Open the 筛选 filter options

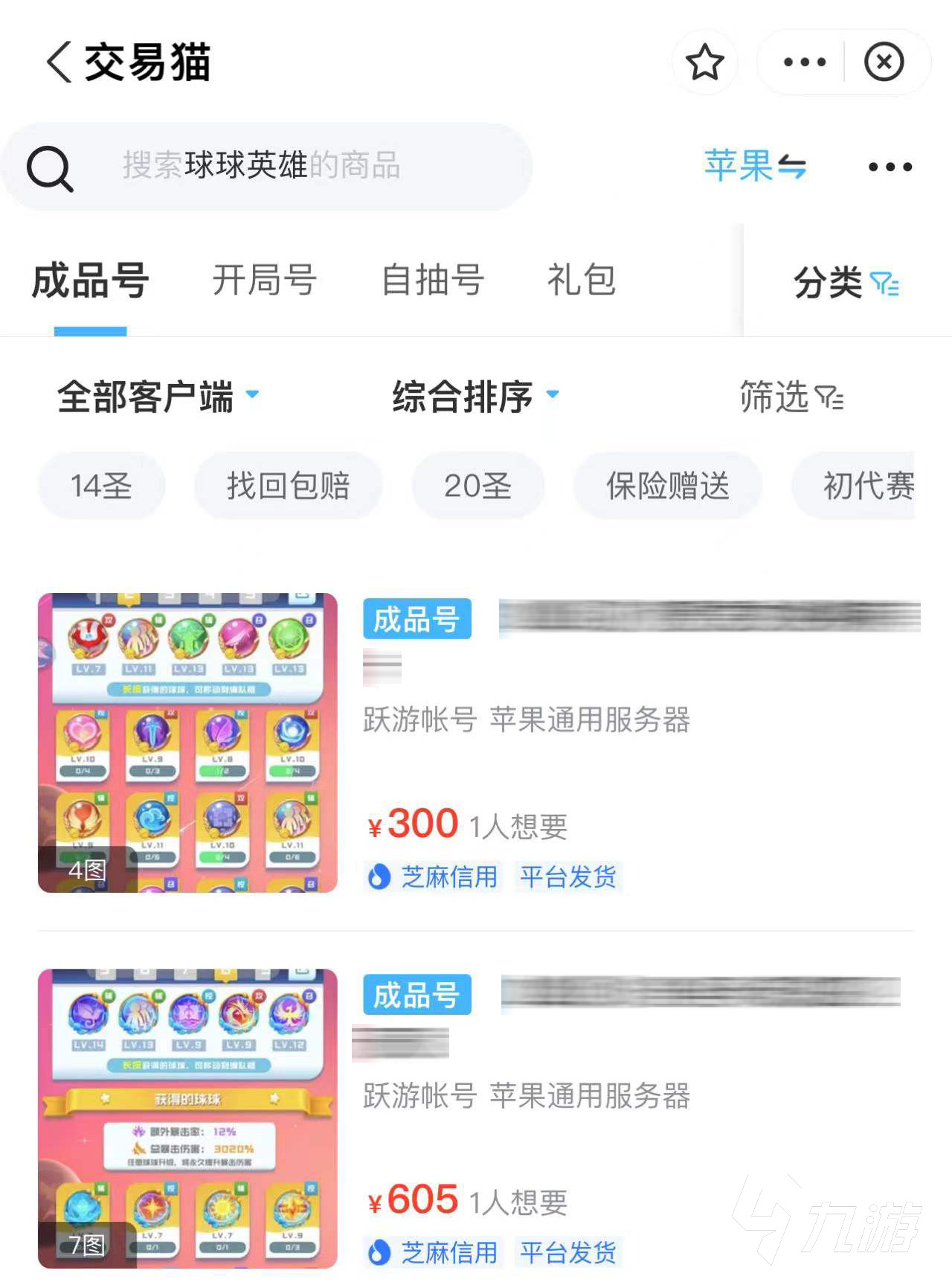(x=791, y=397)
